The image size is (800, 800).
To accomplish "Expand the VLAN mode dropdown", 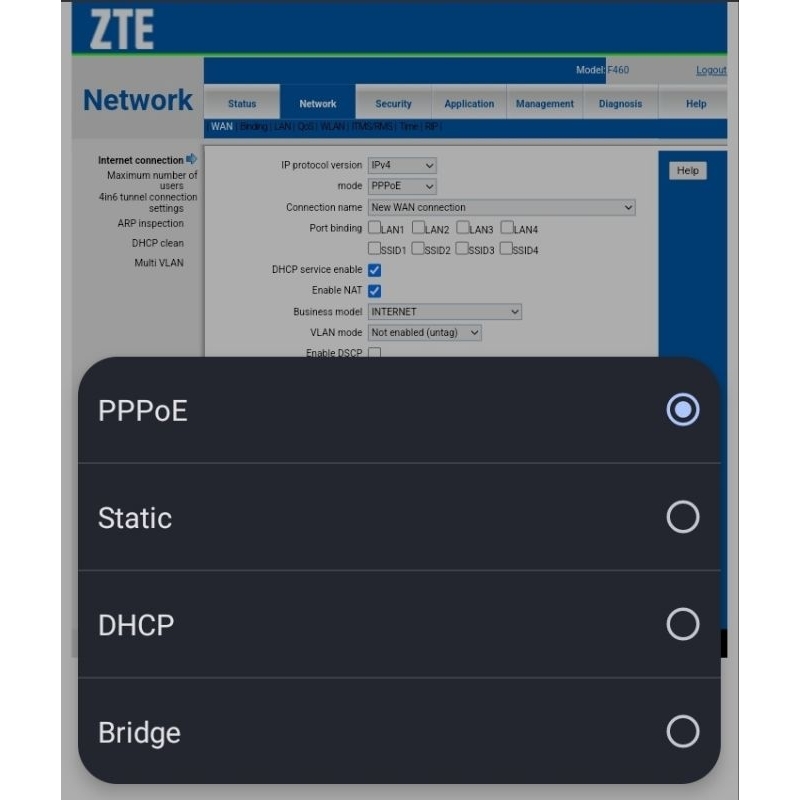I will [x=424, y=332].
